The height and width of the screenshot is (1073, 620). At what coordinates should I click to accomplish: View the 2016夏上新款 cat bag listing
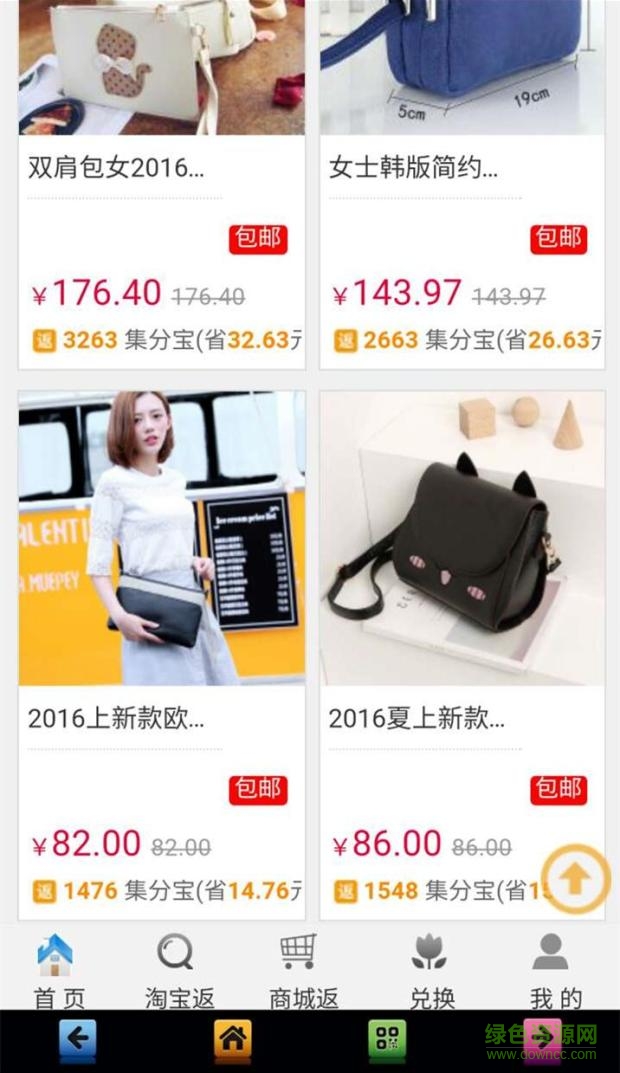tap(461, 540)
